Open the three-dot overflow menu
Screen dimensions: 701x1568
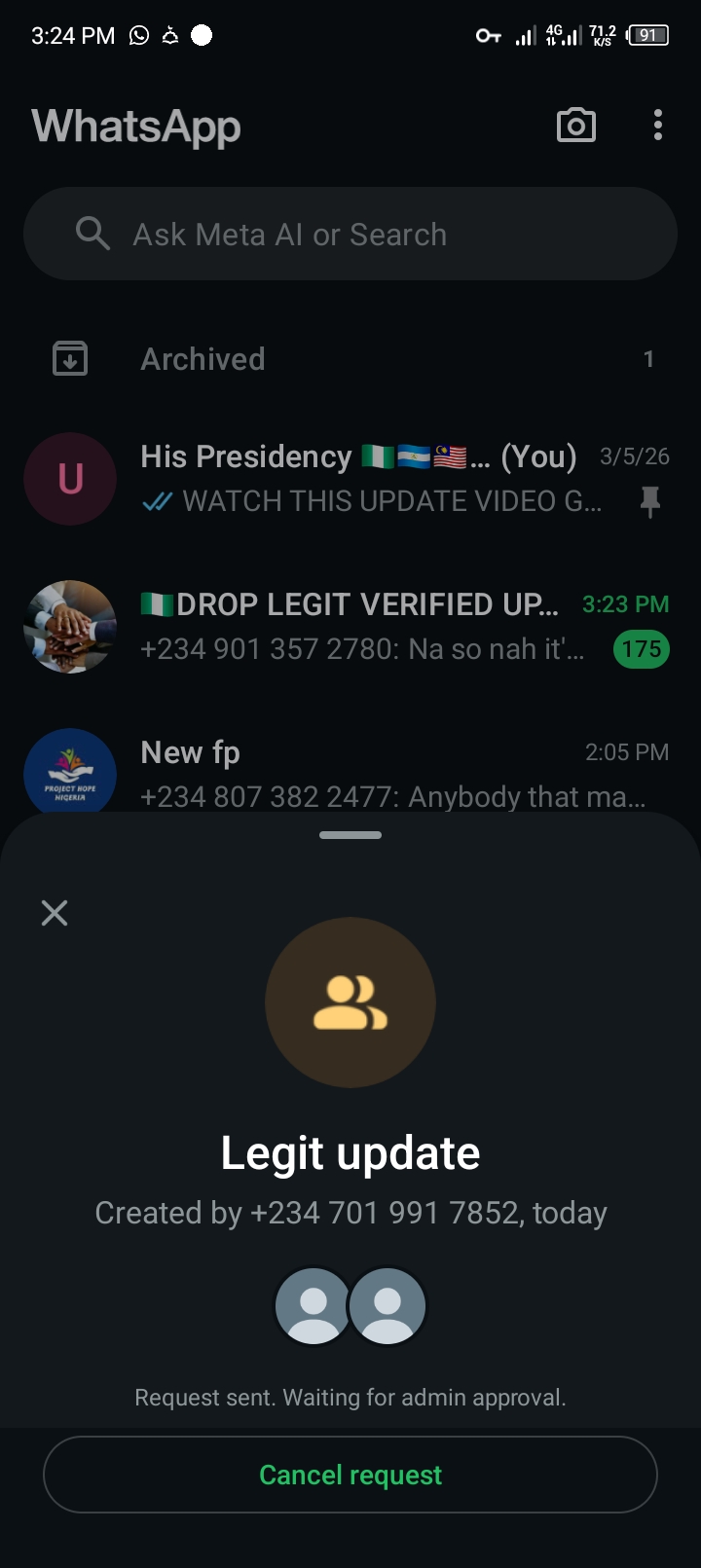658,126
